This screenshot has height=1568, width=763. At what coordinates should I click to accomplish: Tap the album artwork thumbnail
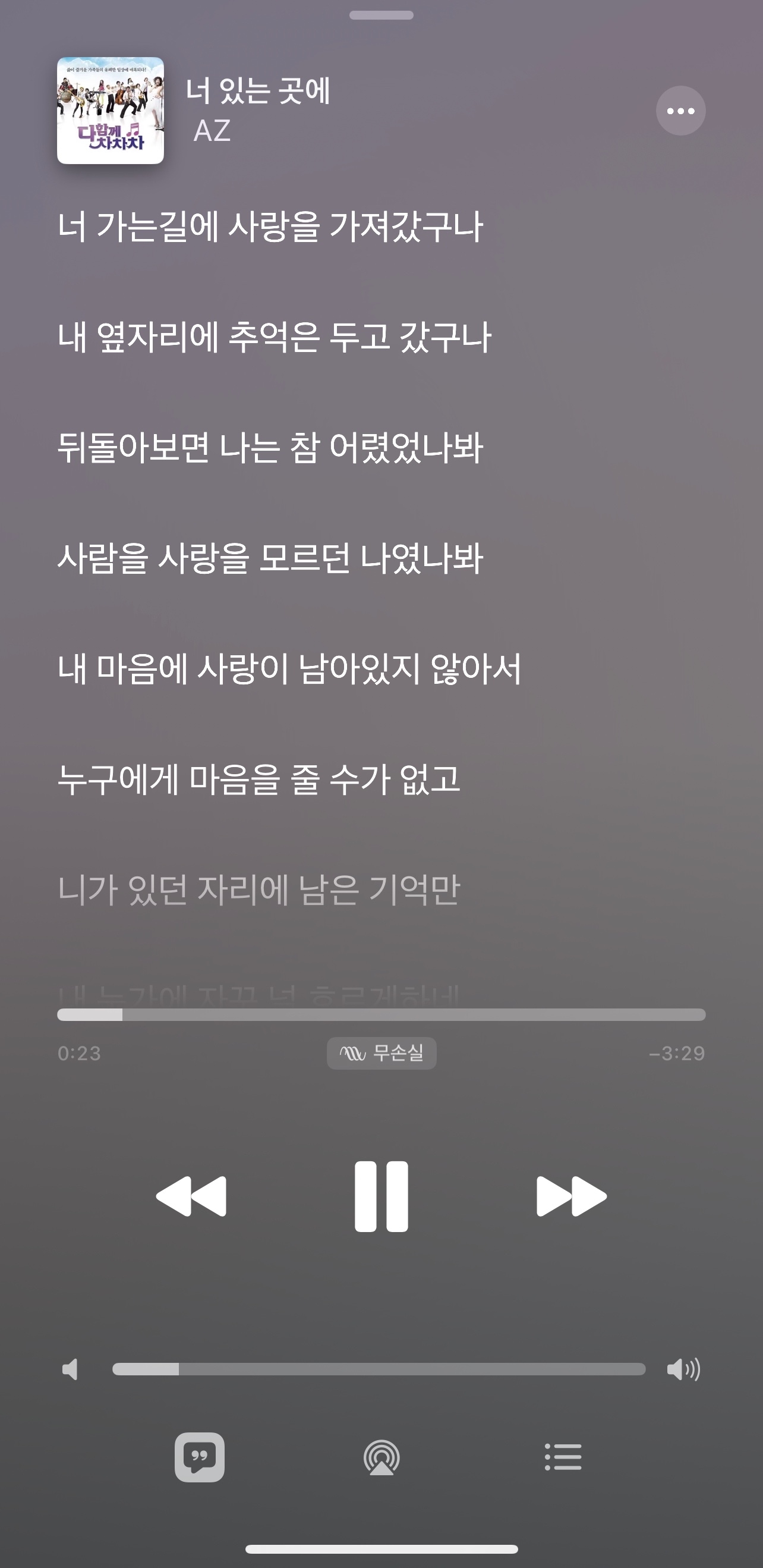click(x=110, y=111)
